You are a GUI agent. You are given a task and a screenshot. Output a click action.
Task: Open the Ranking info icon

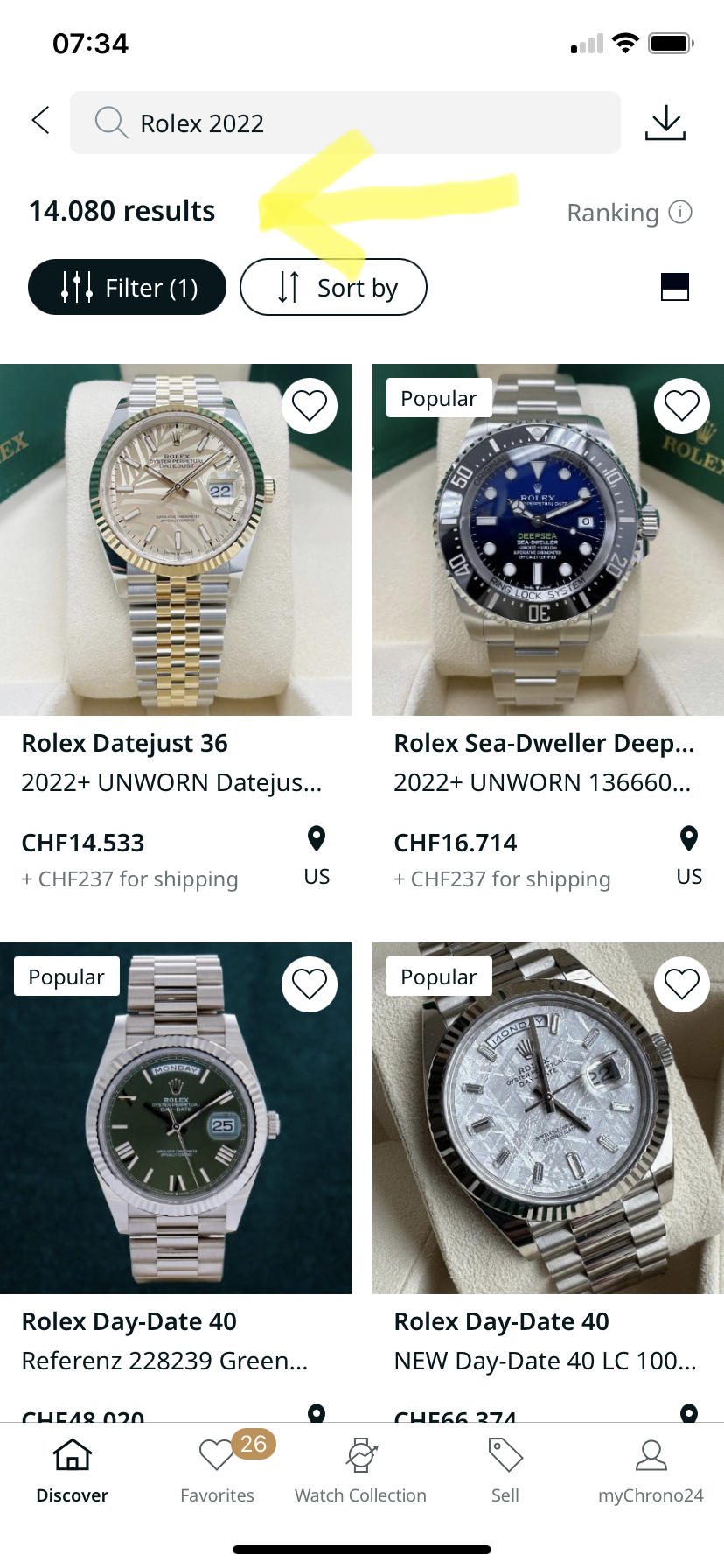click(x=680, y=212)
